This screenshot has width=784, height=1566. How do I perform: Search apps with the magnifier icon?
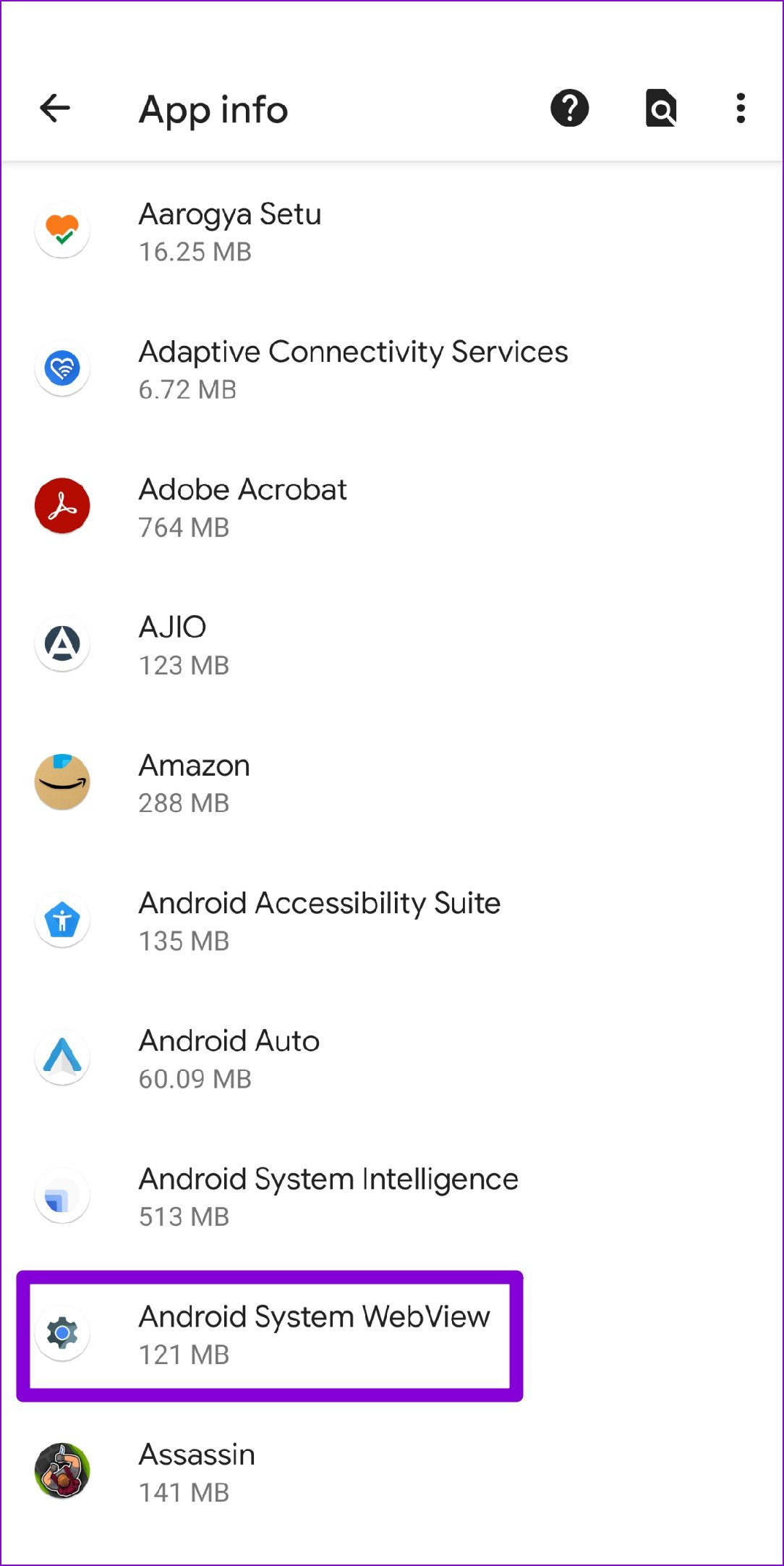coord(660,109)
